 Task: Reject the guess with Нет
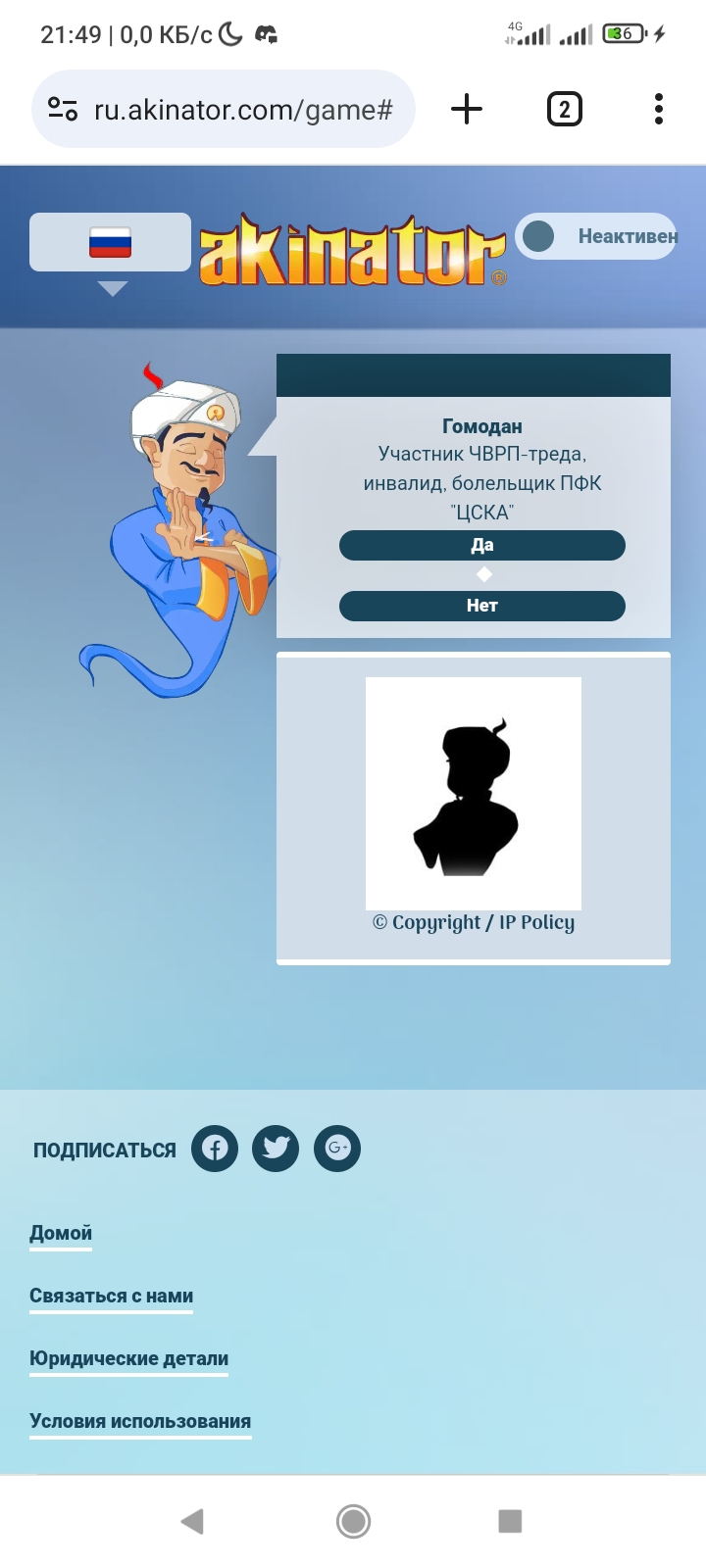(482, 606)
